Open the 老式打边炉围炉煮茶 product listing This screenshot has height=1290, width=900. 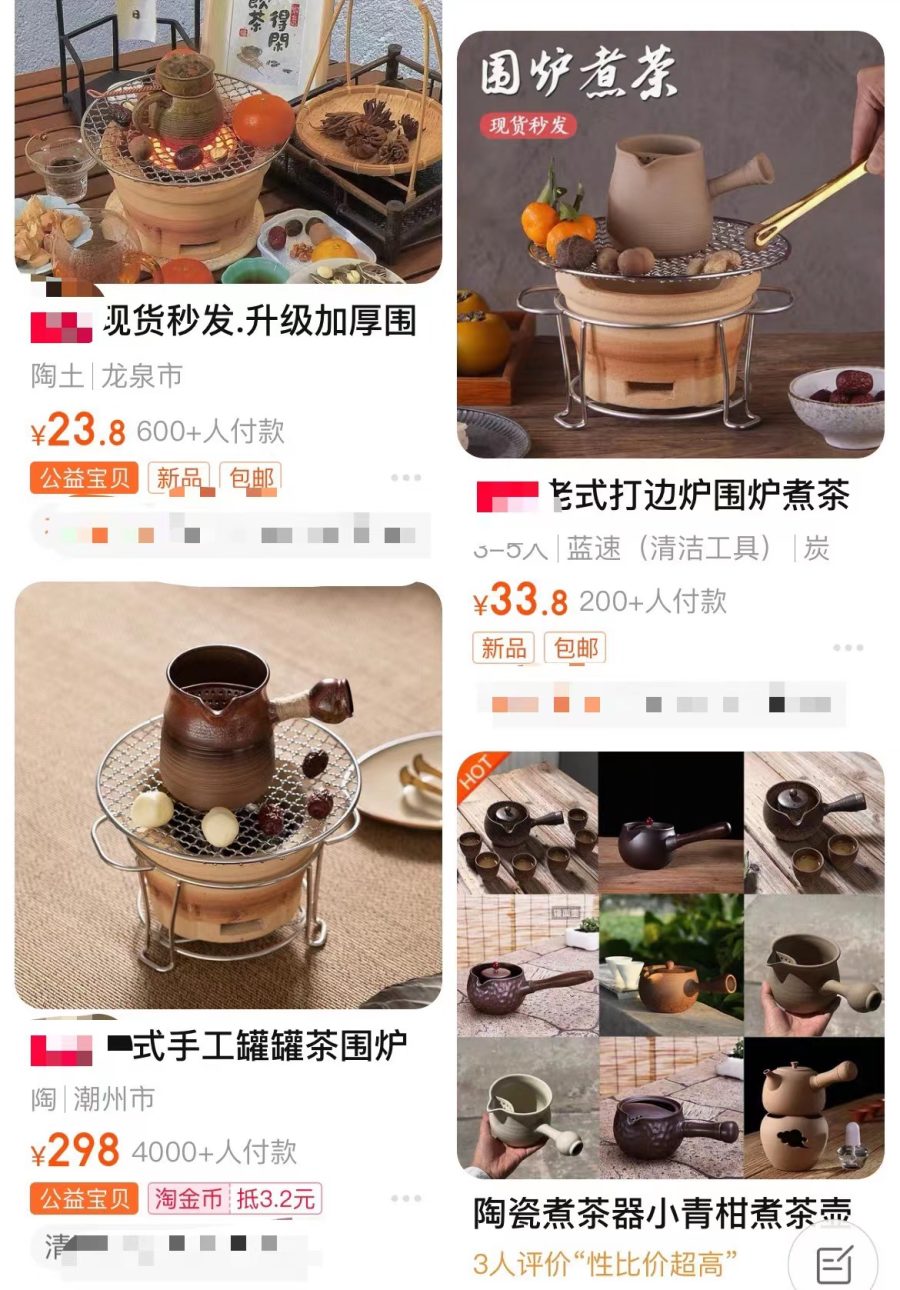point(670,245)
